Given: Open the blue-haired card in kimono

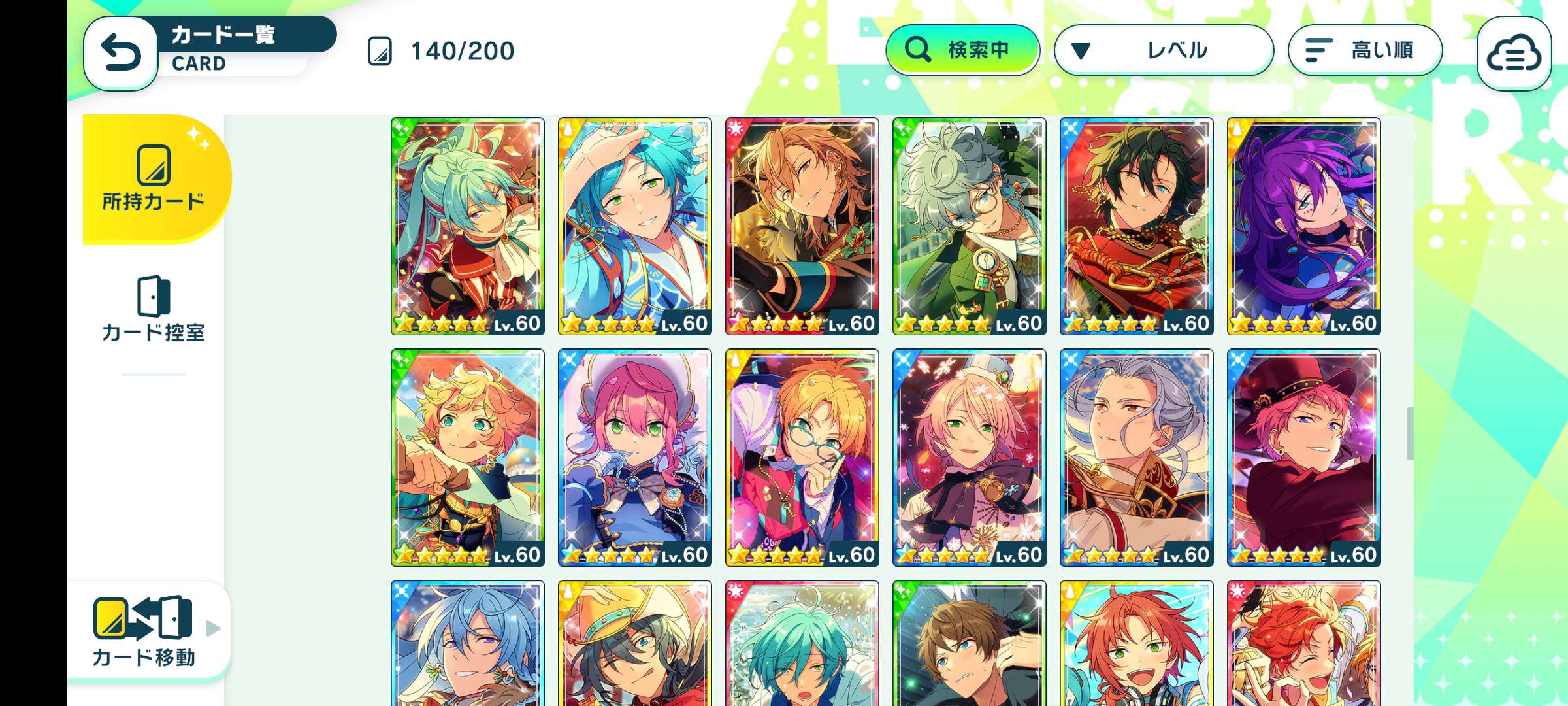Looking at the screenshot, I should click(634, 226).
